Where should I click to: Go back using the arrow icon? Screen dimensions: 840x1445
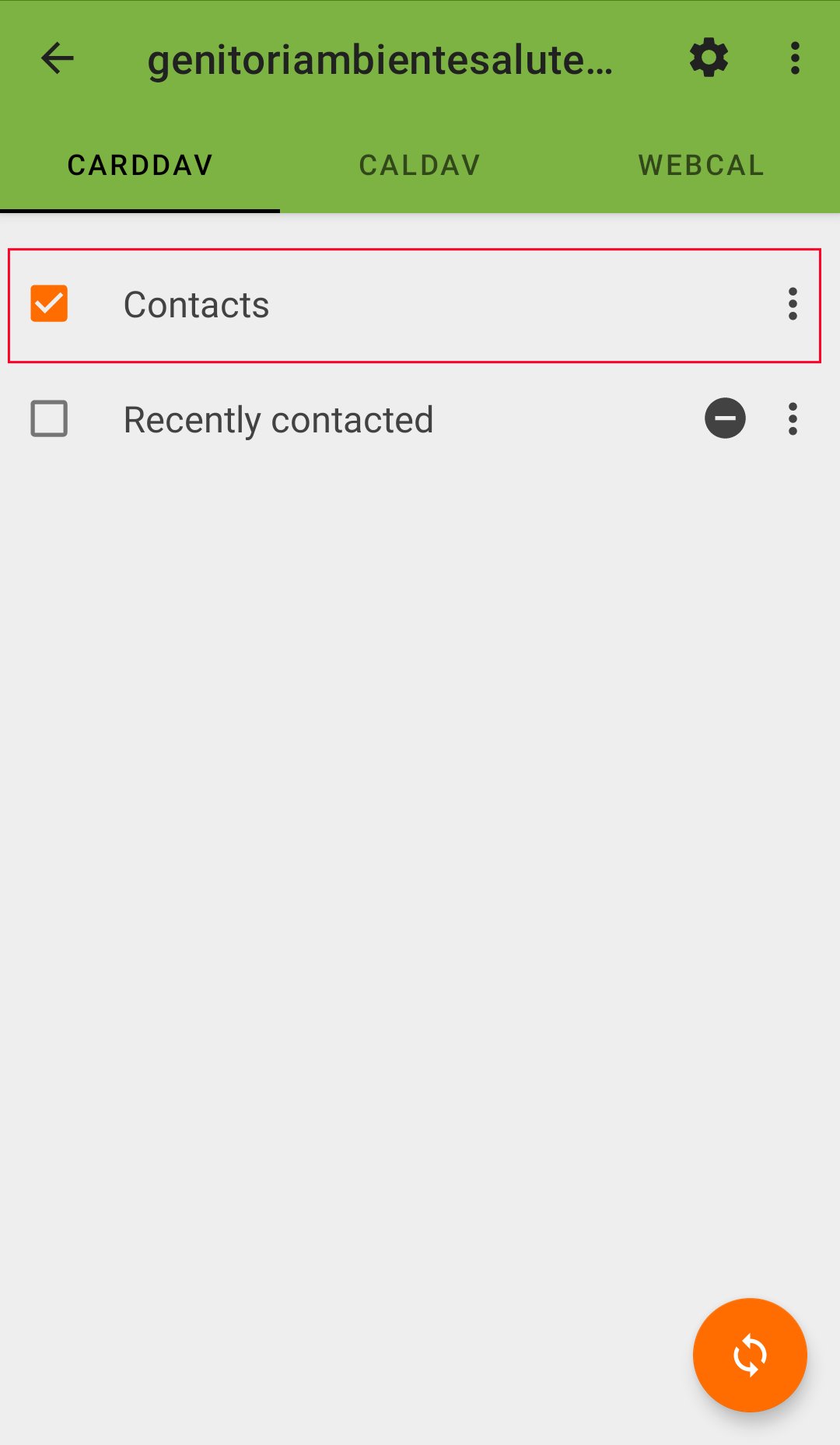[x=58, y=58]
